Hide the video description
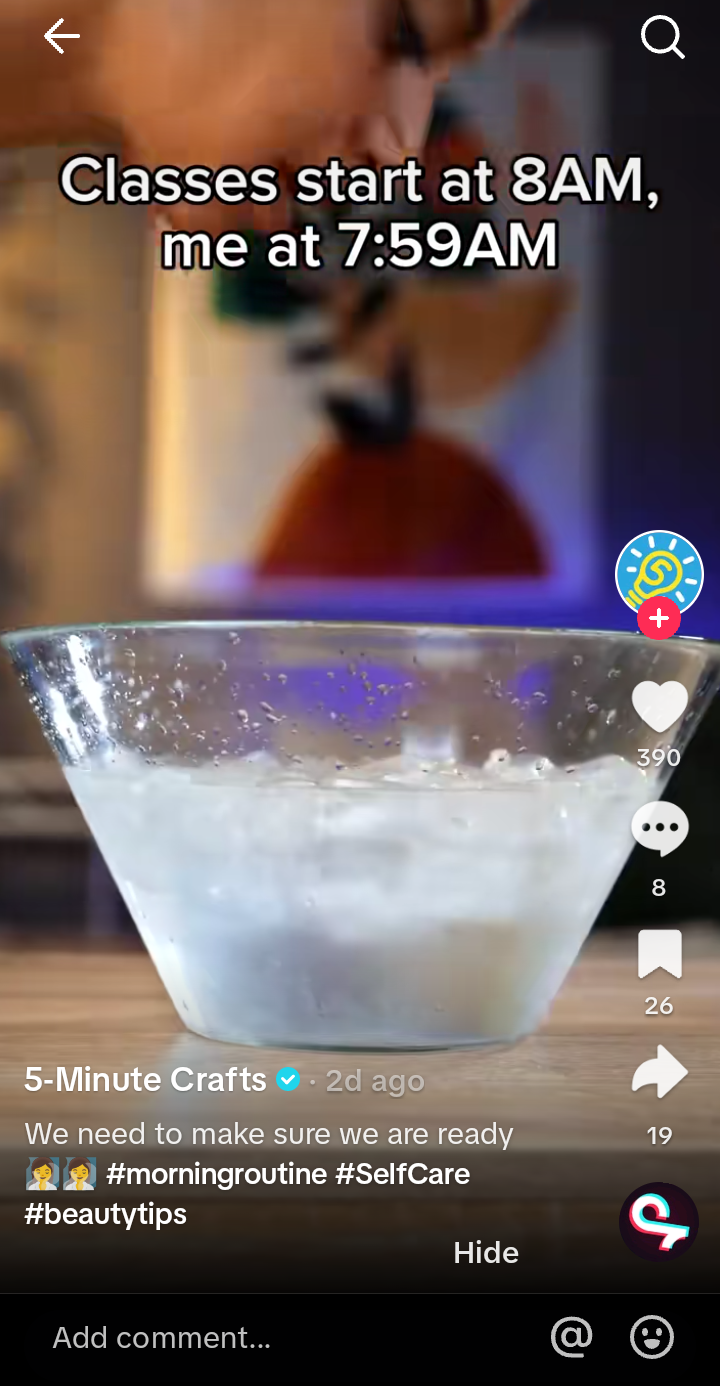Screen dimensions: 720x1386 point(486,1252)
